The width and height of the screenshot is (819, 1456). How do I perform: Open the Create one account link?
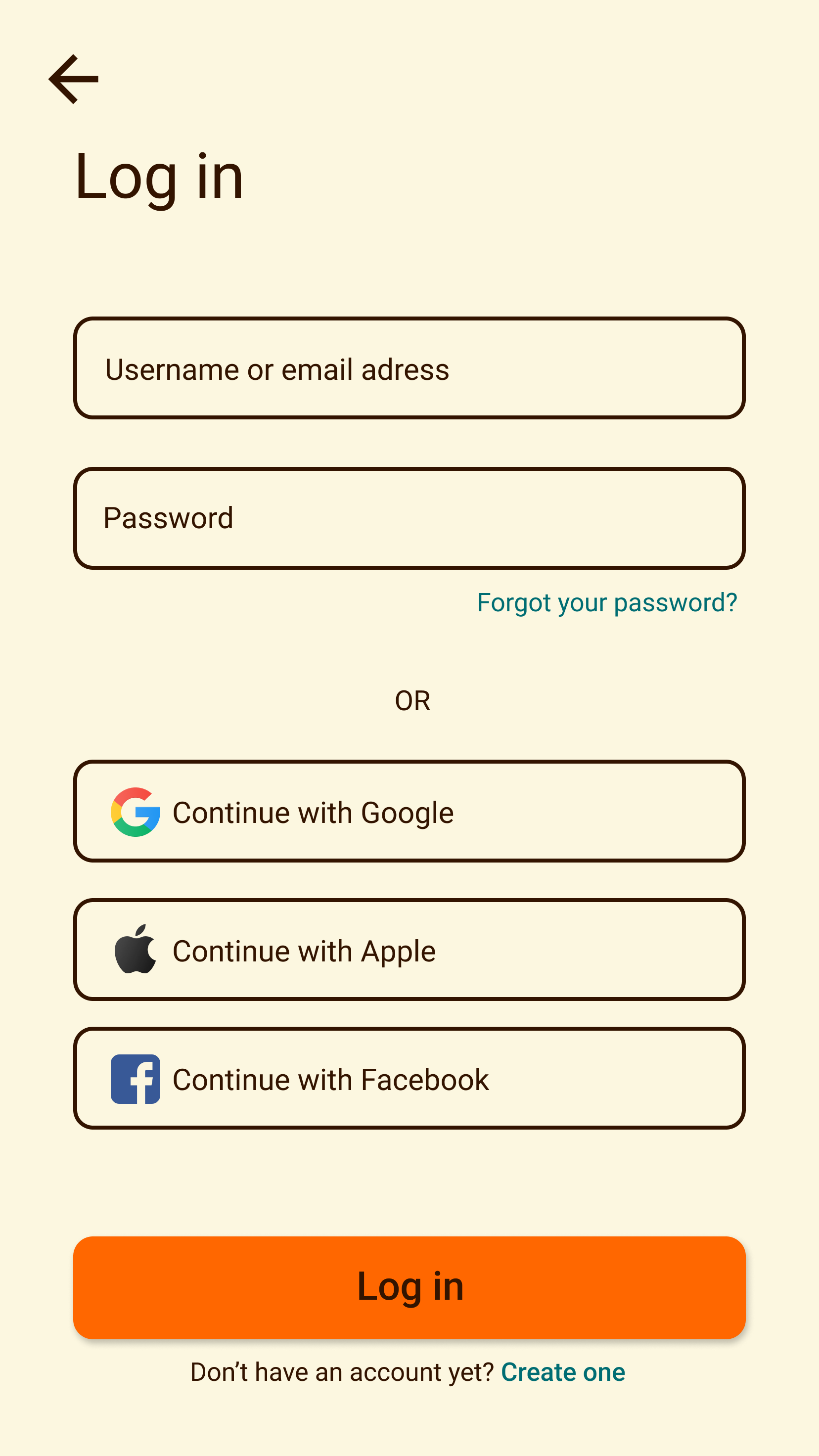coord(563,1372)
